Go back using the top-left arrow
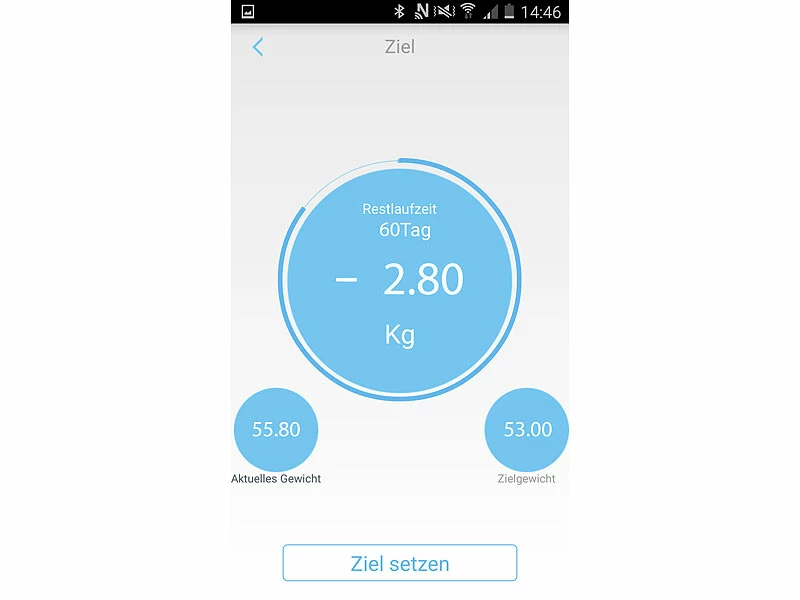Screen dimensions: 800x600 (x=258, y=47)
